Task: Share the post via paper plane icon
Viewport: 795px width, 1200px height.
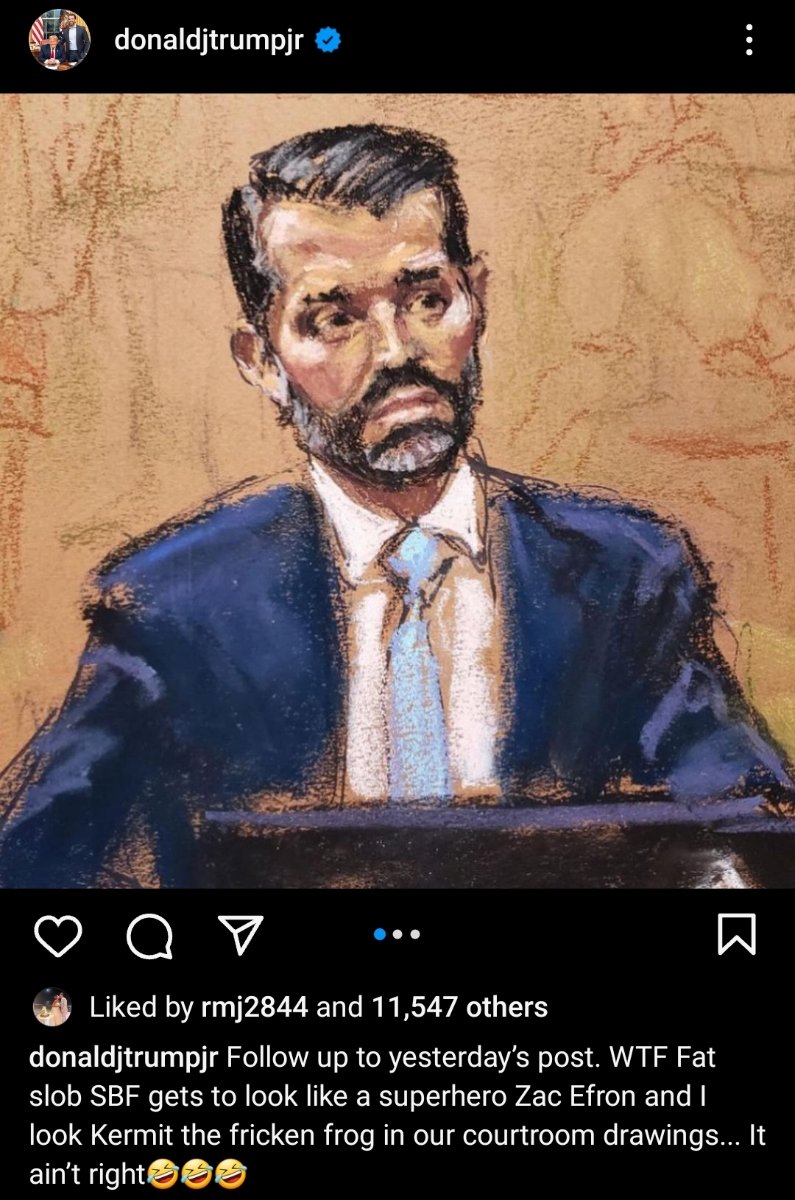Action: (240, 934)
